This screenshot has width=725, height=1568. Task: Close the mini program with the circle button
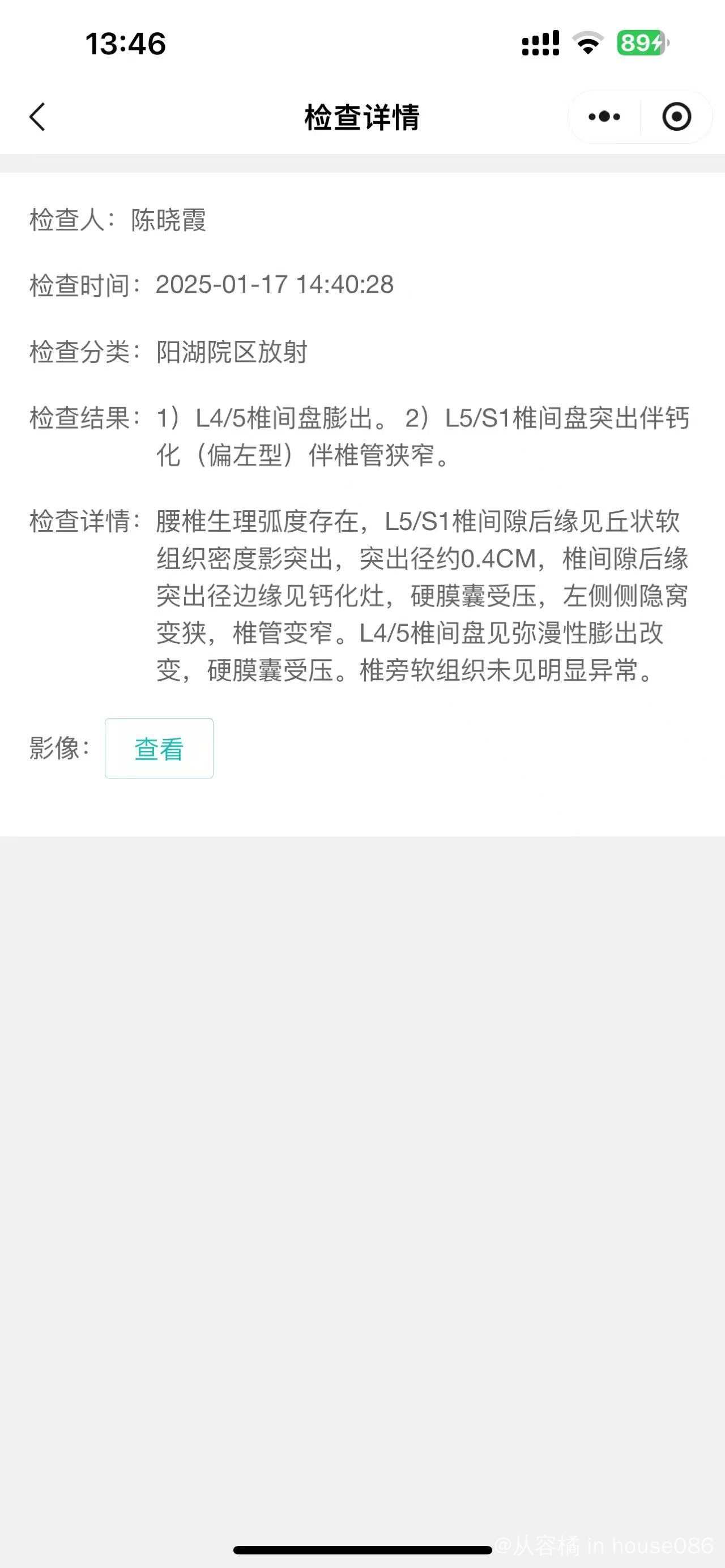(x=676, y=117)
